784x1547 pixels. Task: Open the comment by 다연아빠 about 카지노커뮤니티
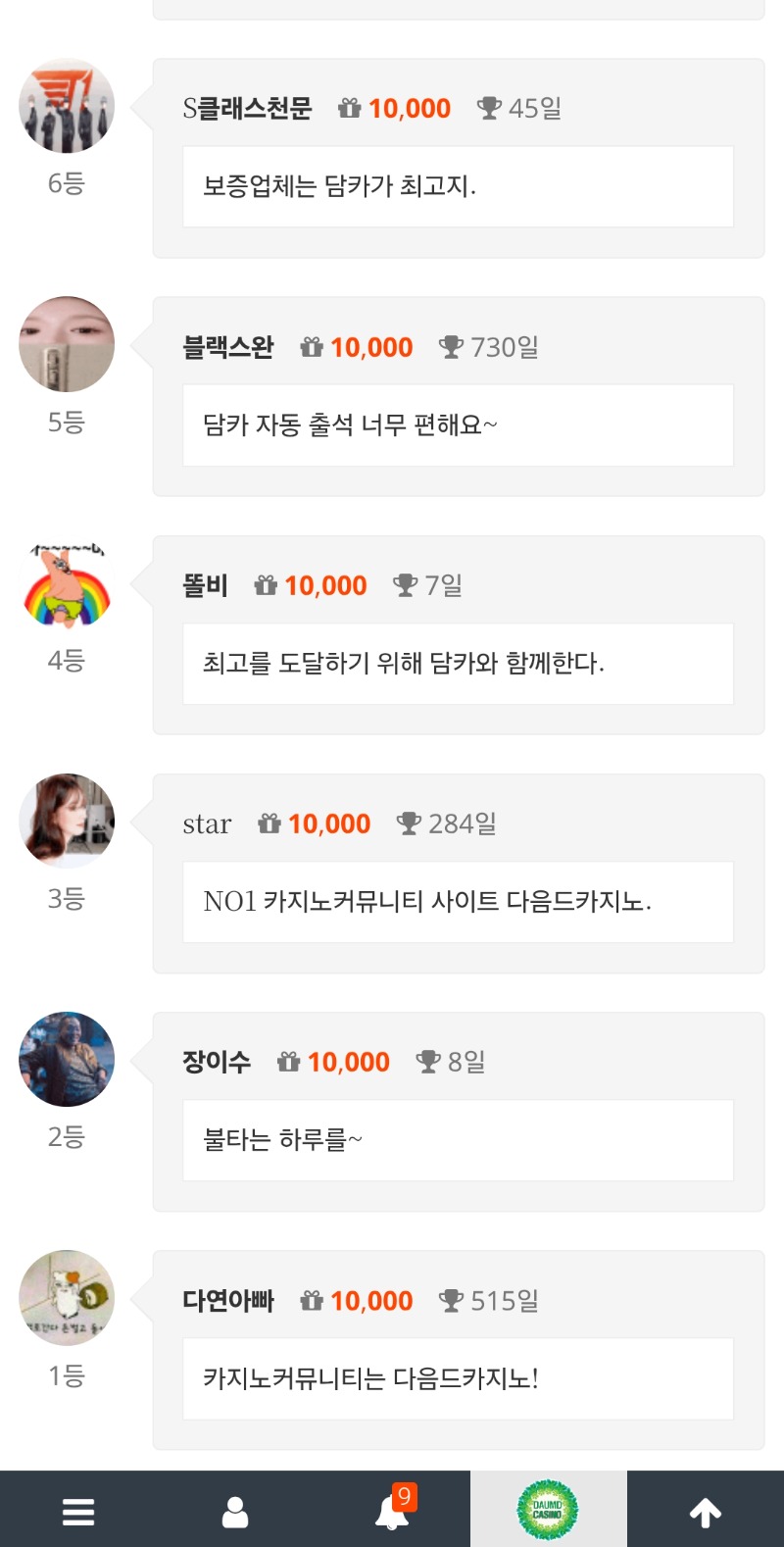(x=457, y=1378)
